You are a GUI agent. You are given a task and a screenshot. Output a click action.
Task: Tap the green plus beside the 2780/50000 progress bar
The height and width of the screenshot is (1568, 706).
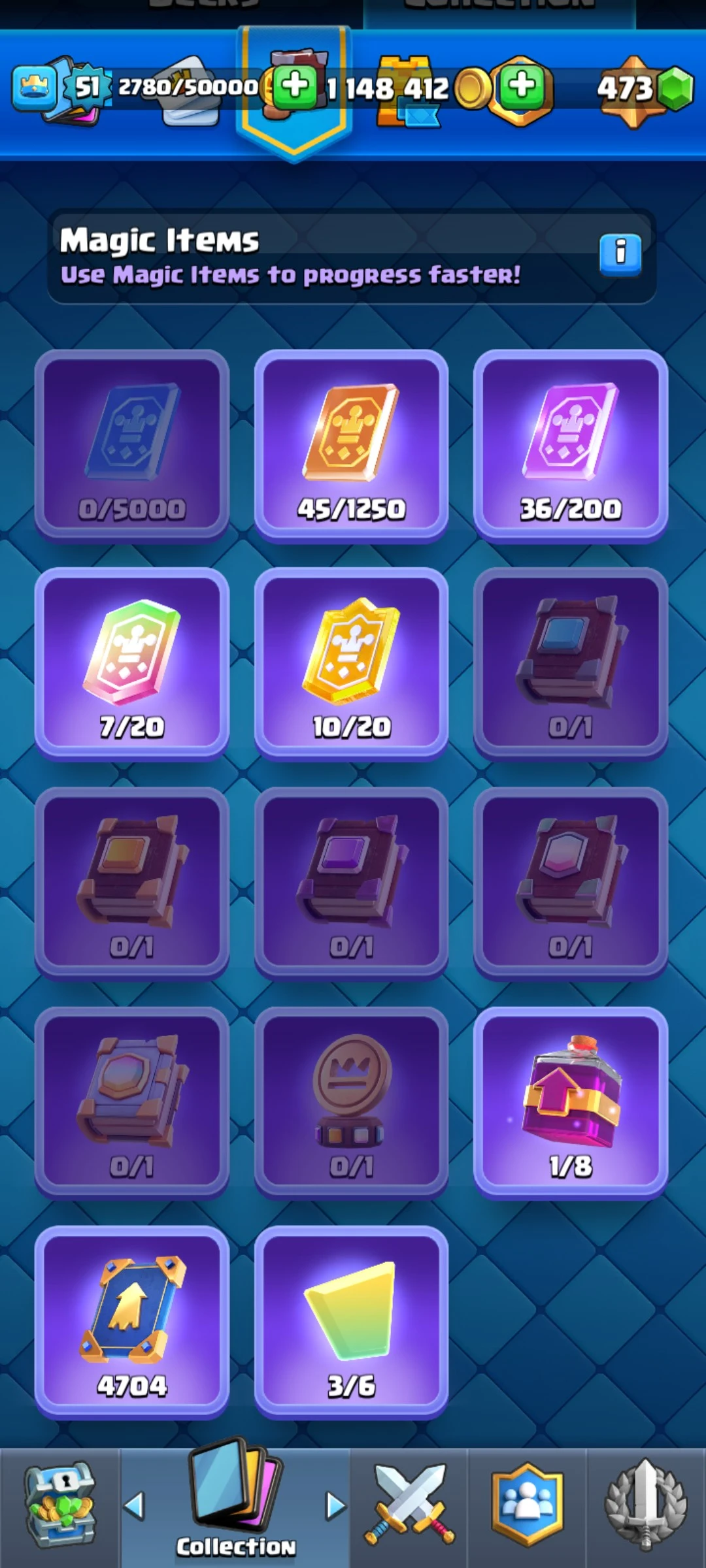coord(295,86)
